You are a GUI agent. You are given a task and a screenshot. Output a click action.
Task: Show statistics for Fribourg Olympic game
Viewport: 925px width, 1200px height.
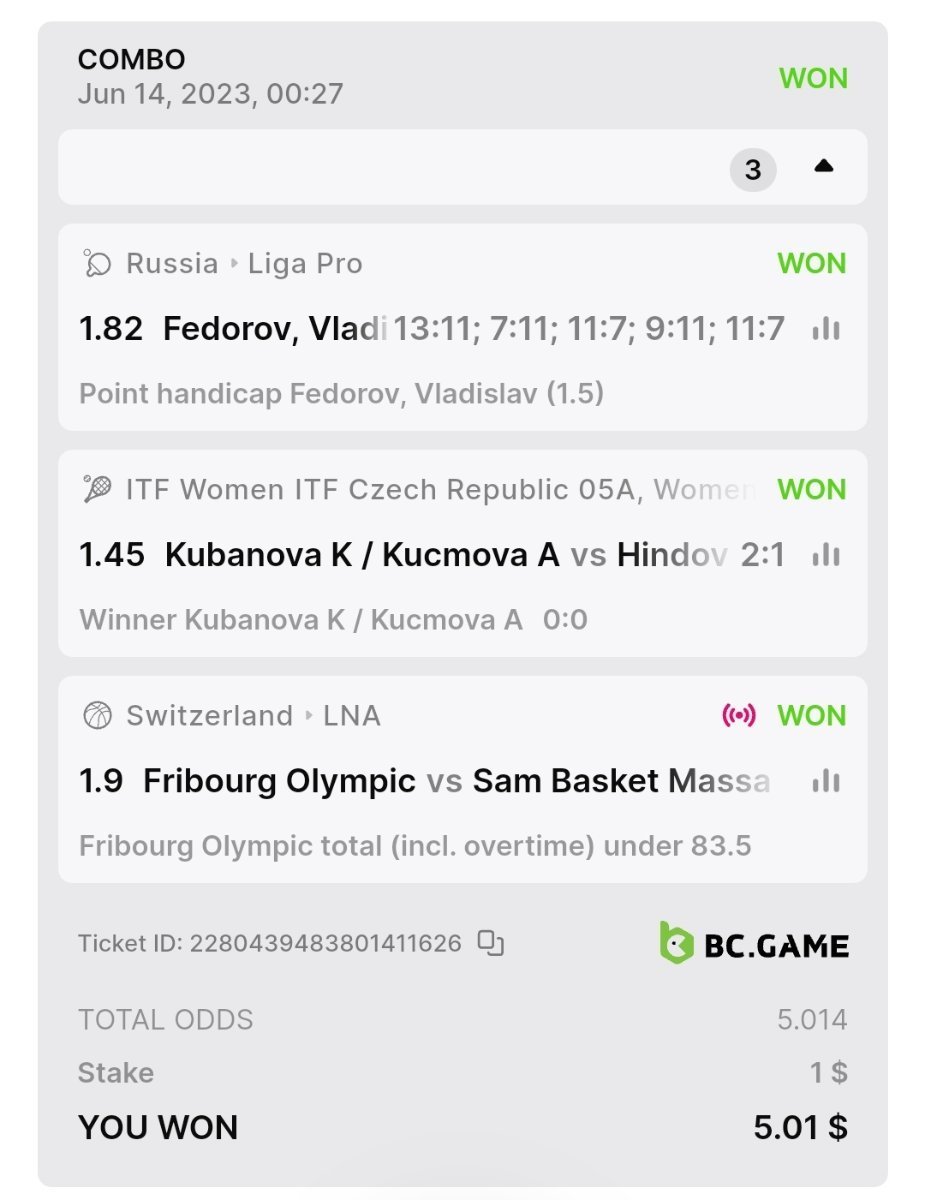click(826, 781)
